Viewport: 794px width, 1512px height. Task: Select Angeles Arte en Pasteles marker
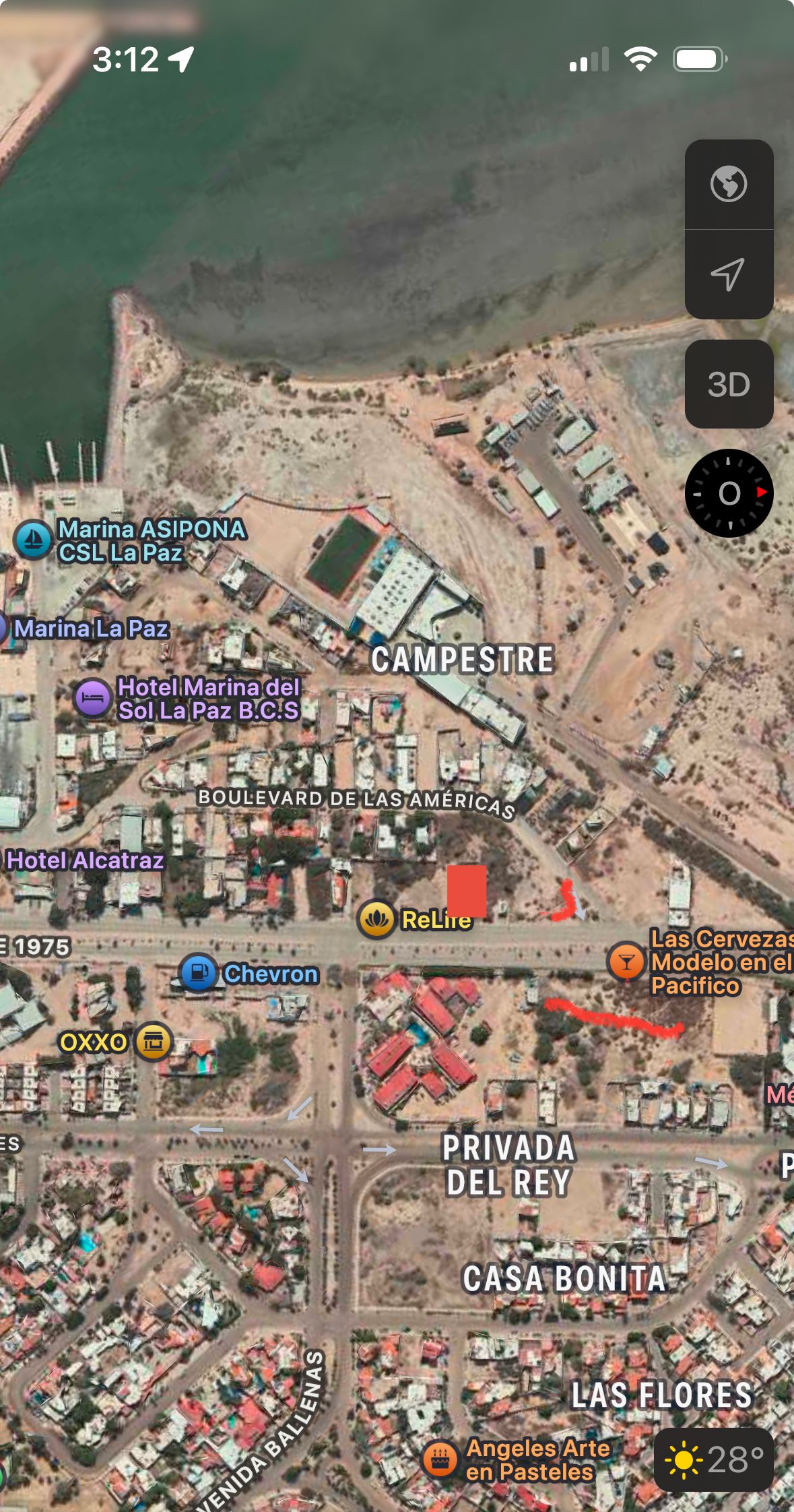point(440,1459)
